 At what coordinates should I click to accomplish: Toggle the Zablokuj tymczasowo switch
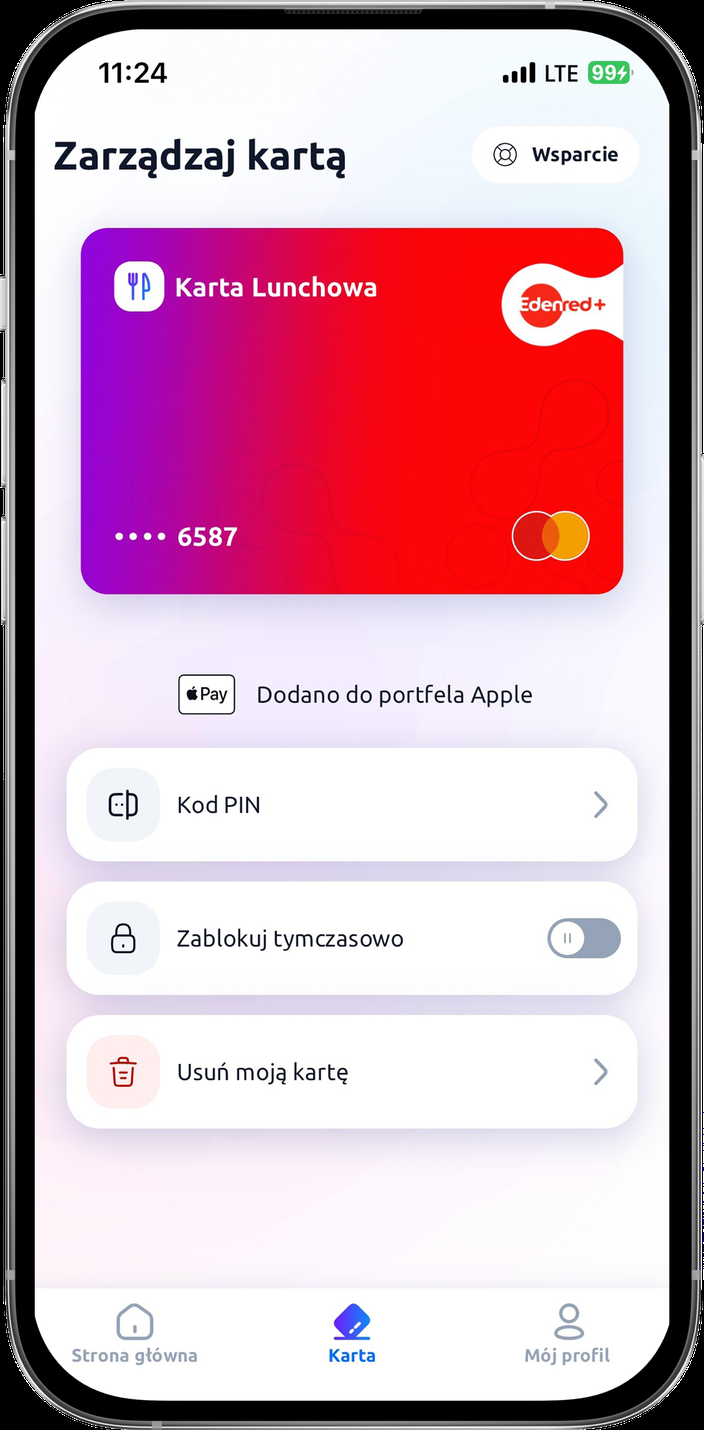583,939
